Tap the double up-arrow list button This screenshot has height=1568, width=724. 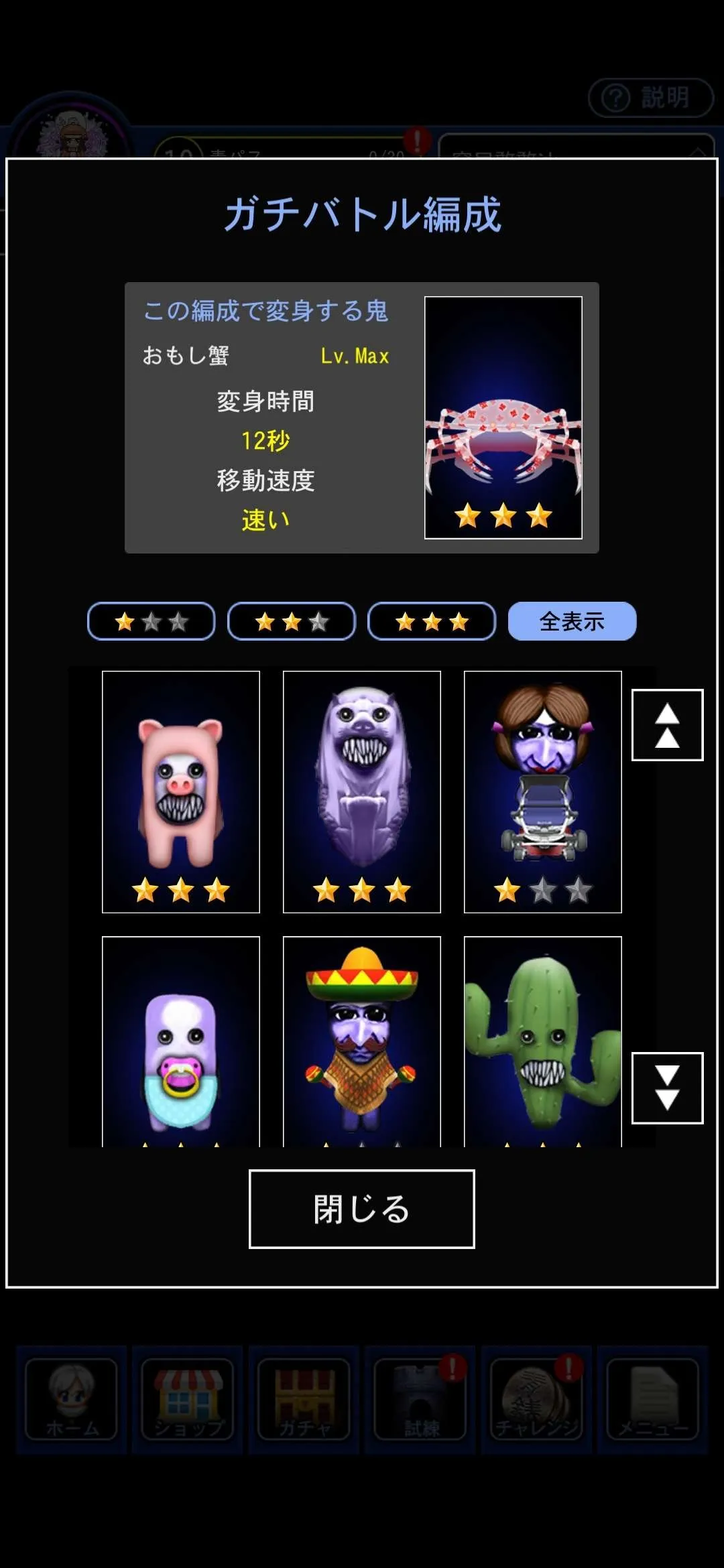pyautogui.click(x=667, y=725)
